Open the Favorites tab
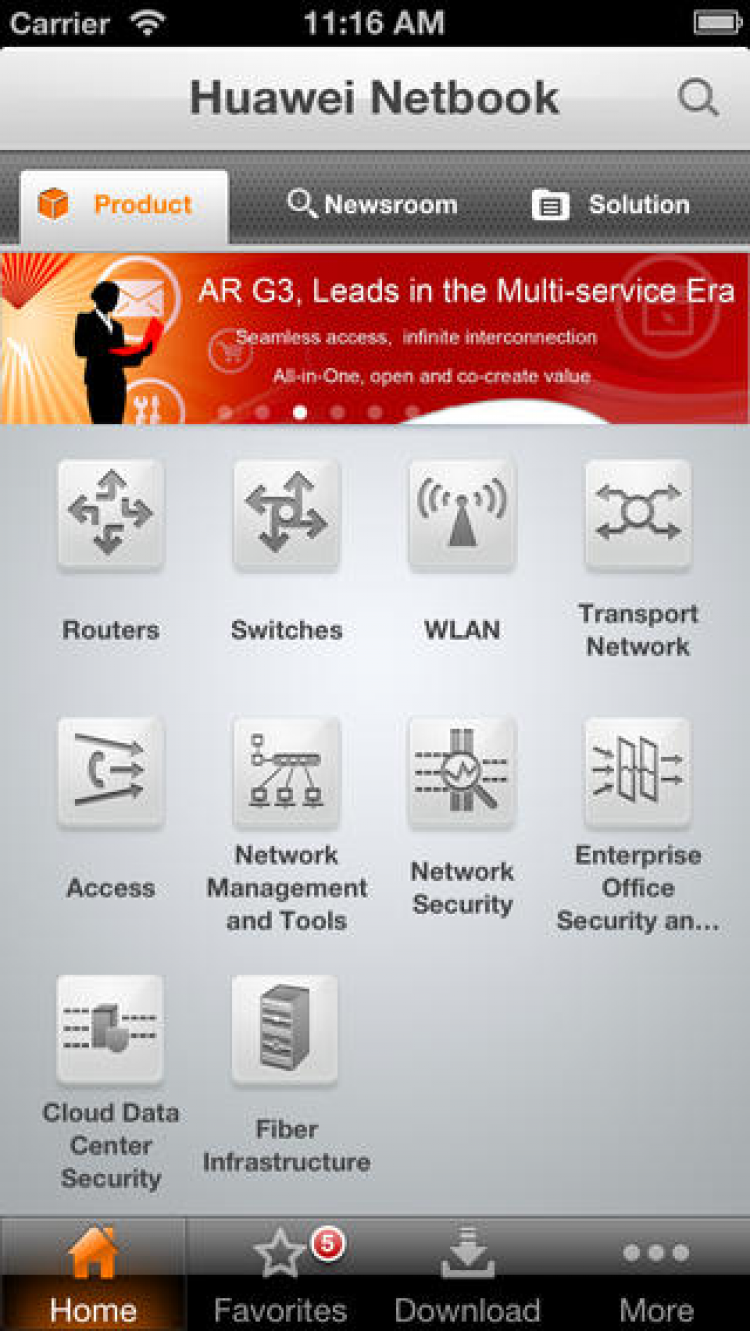 pyautogui.click(x=280, y=1274)
